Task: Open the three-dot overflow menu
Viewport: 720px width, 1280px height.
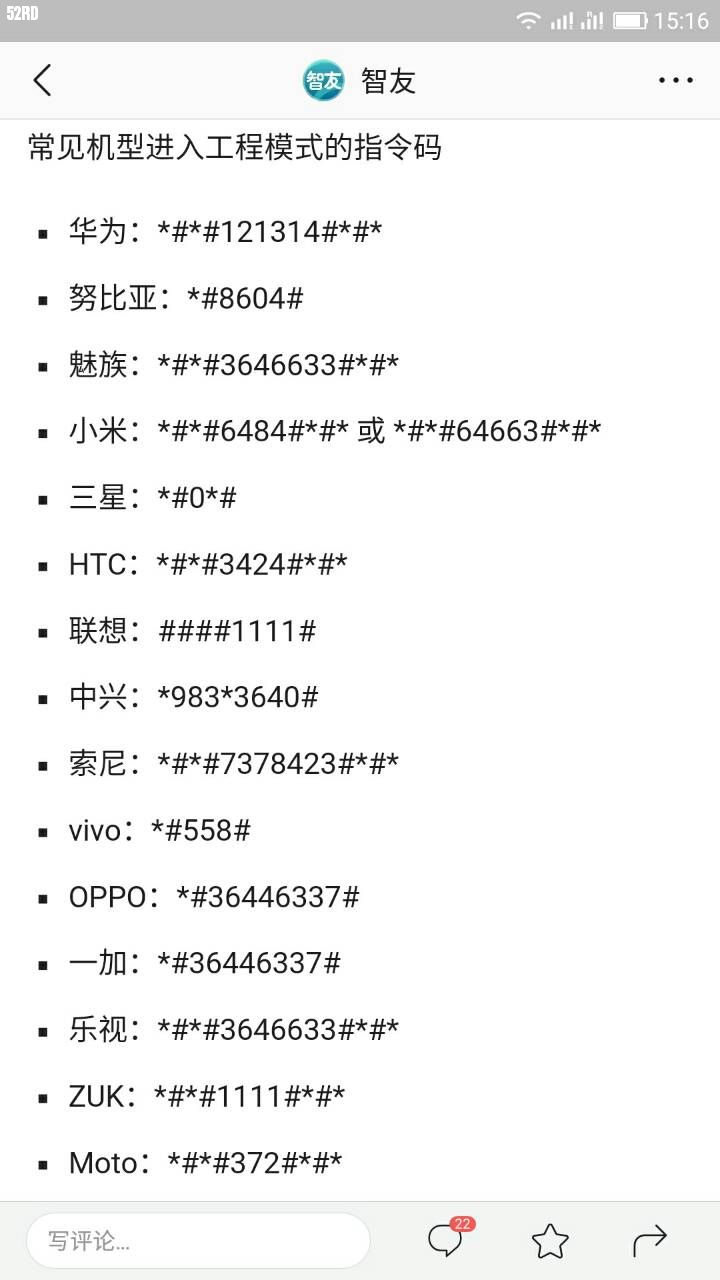Action: [x=676, y=81]
